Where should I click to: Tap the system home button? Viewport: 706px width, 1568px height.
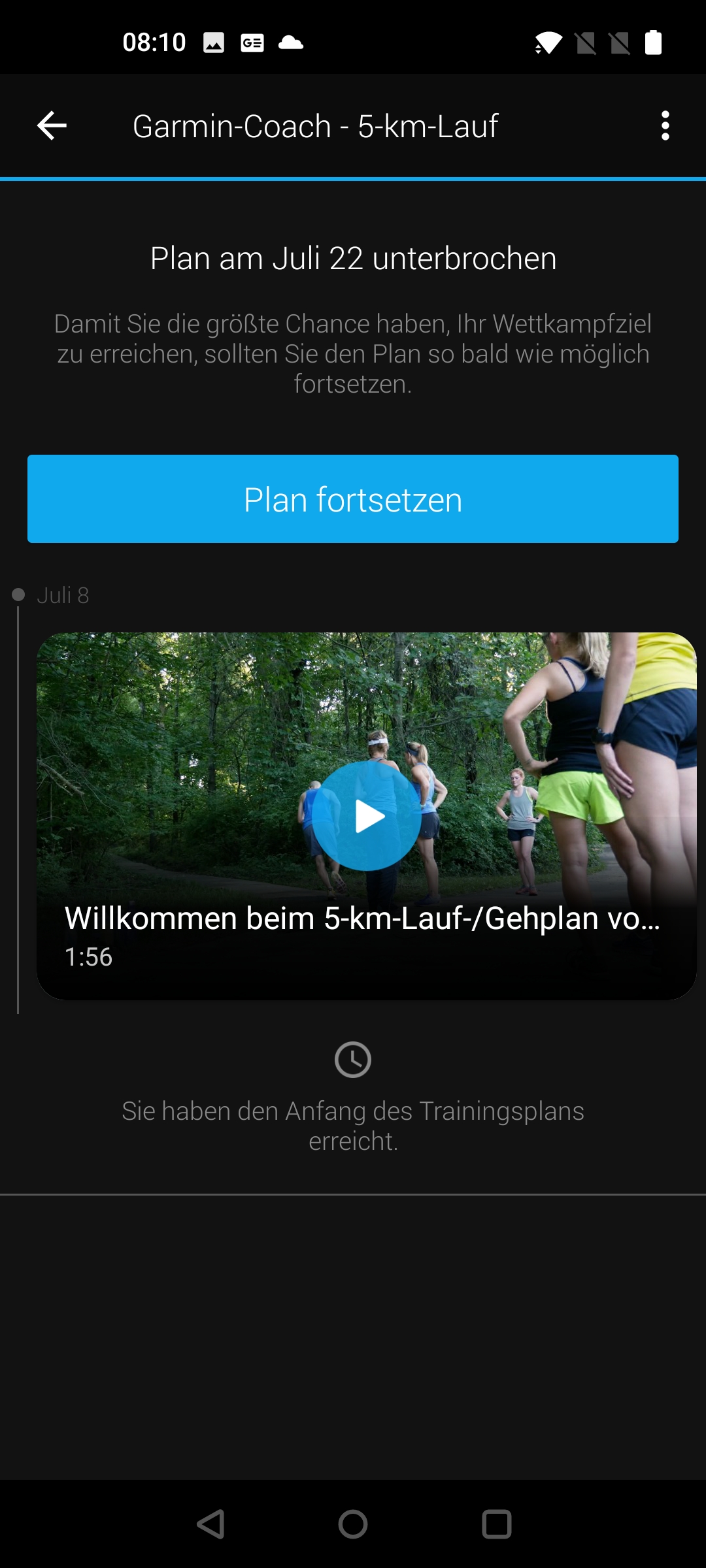tap(353, 1524)
